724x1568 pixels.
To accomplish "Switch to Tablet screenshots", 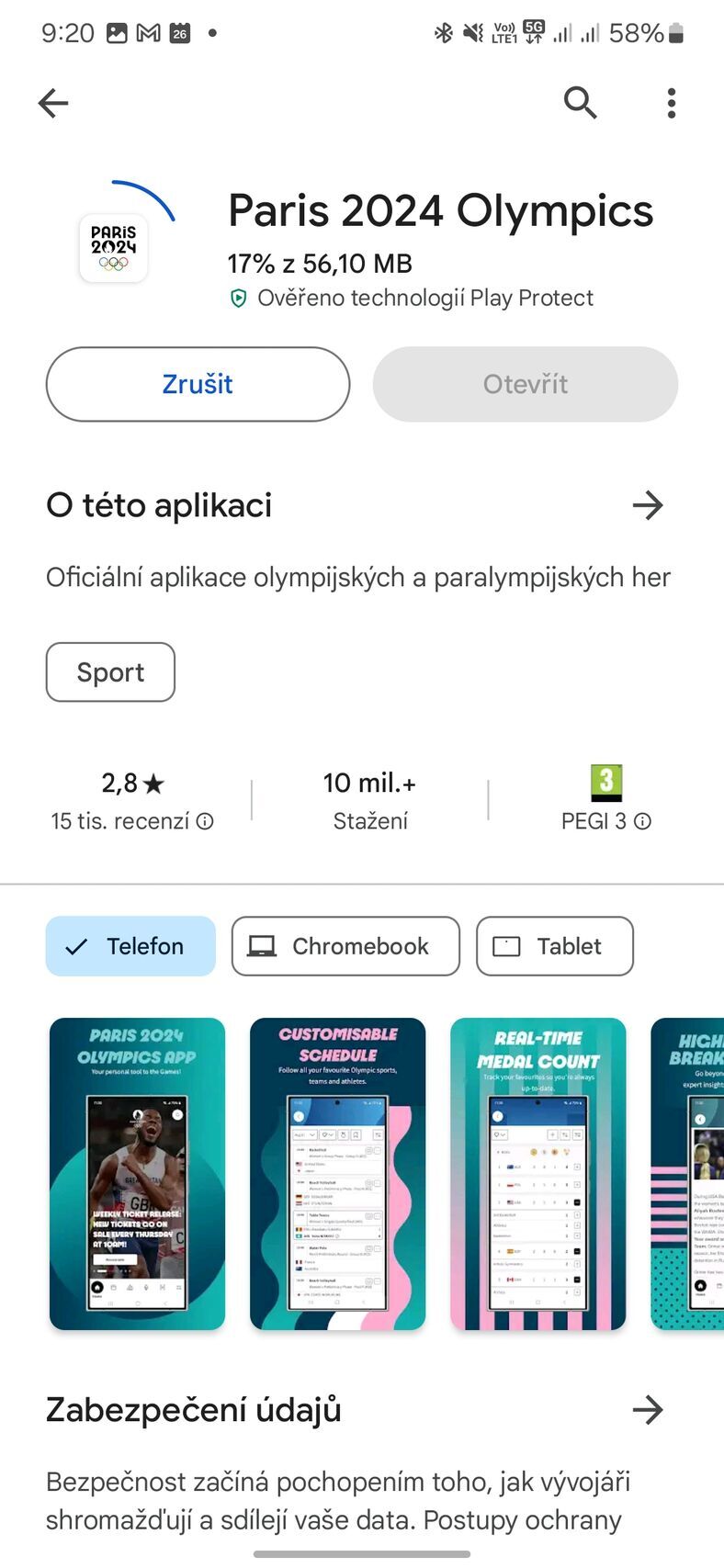I will click(x=554, y=946).
